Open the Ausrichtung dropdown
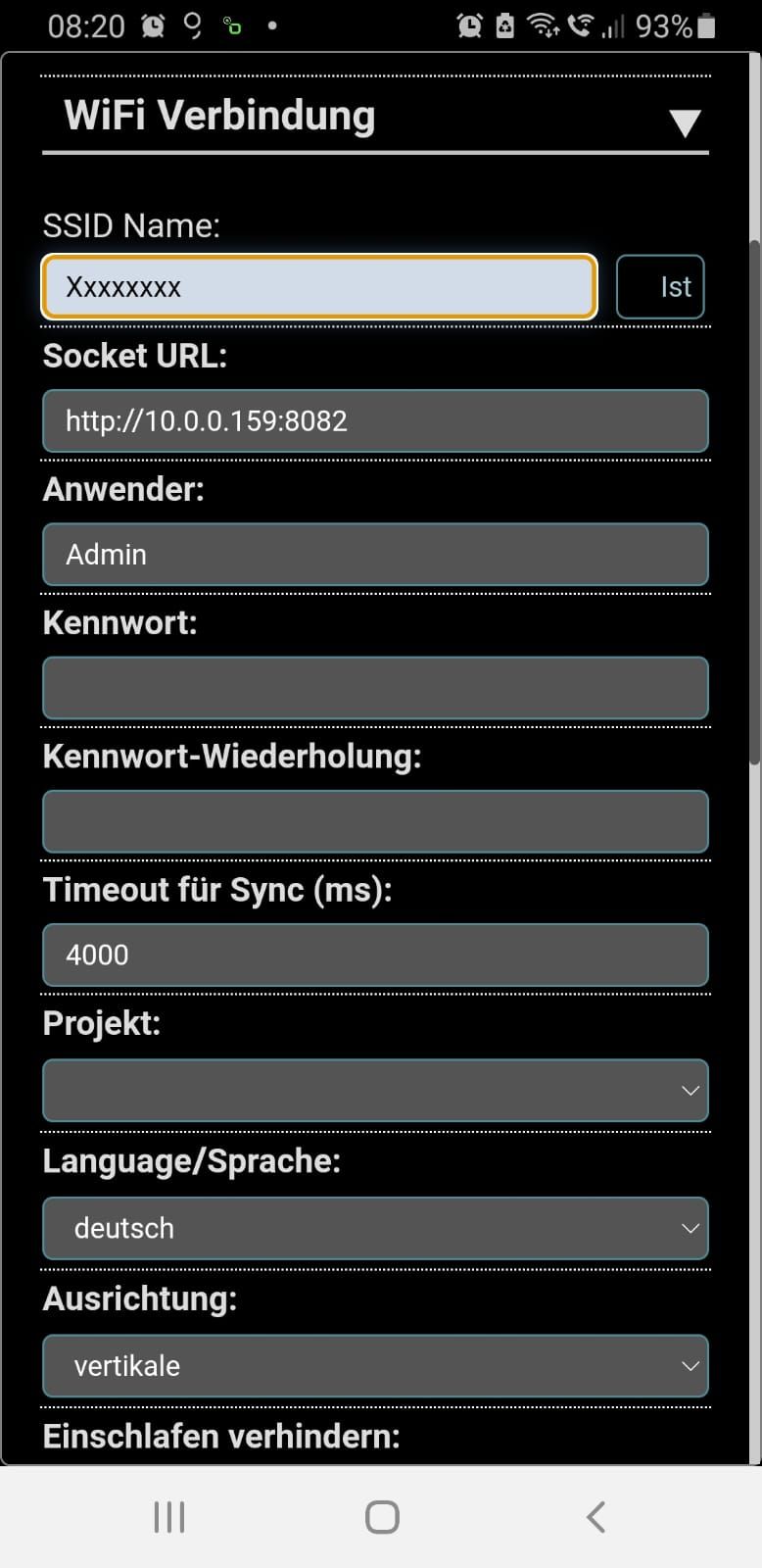Screen dimensions: 762x1568 point(375,1365)
